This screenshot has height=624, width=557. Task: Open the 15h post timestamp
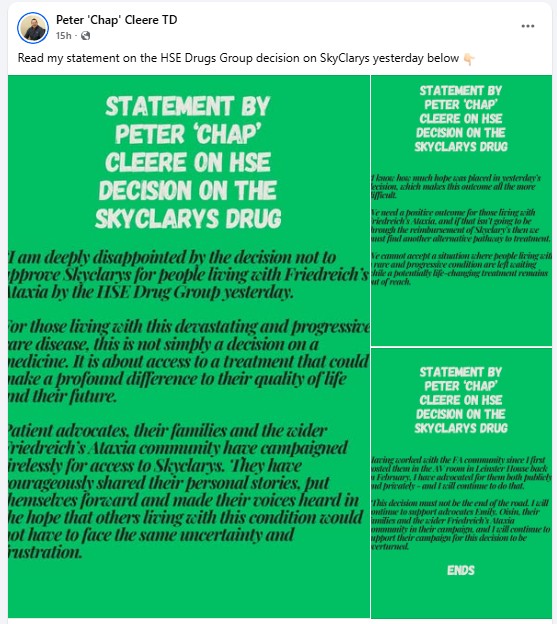[64, 36]
